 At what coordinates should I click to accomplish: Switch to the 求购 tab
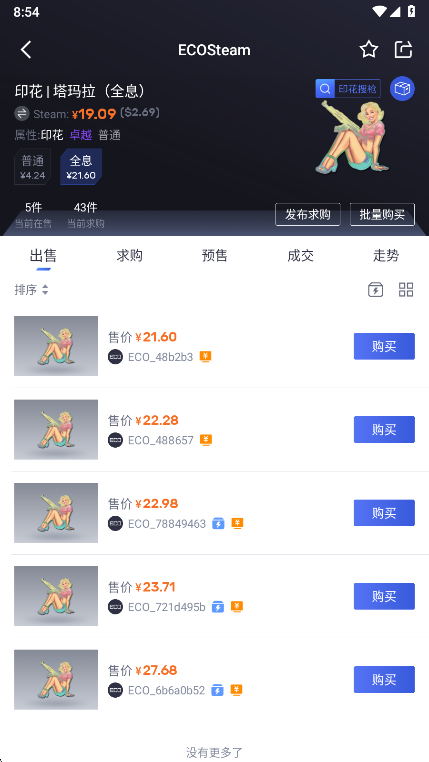(129, 256)
